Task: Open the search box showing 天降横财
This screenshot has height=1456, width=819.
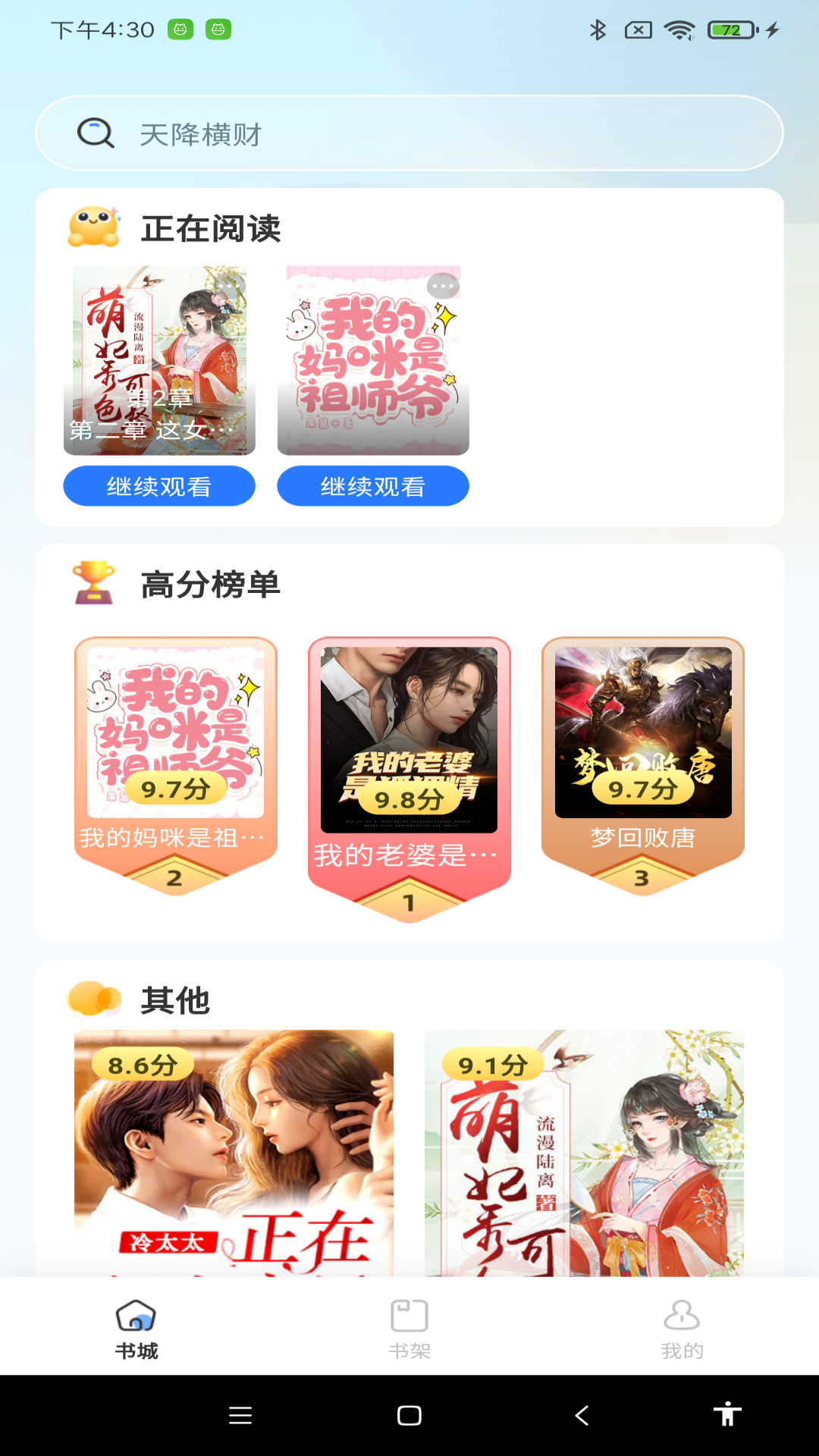Action: click(x=409, y=133)
